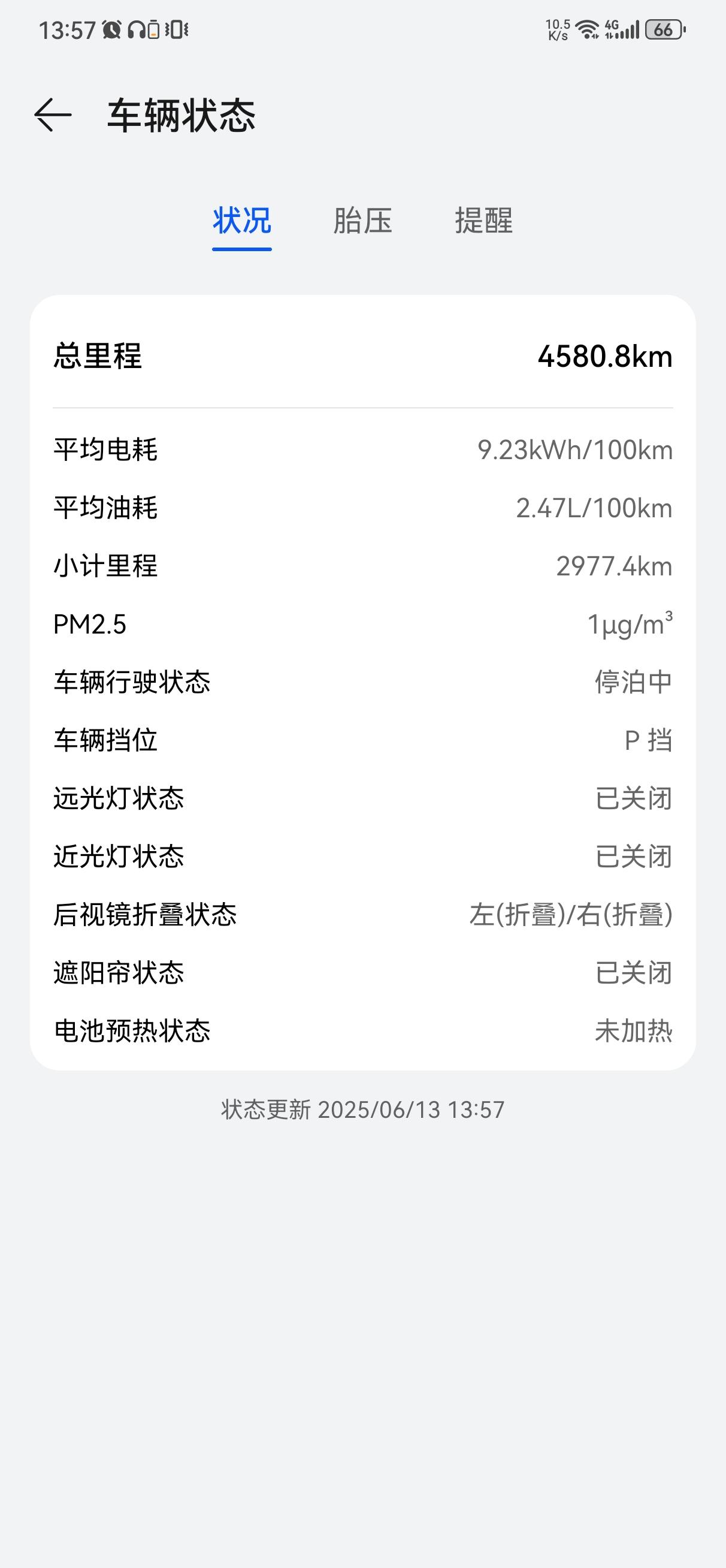The image size is (726, 1568).
Task: Go back from the 车辆状态 page
Action: tap(53, 115)
